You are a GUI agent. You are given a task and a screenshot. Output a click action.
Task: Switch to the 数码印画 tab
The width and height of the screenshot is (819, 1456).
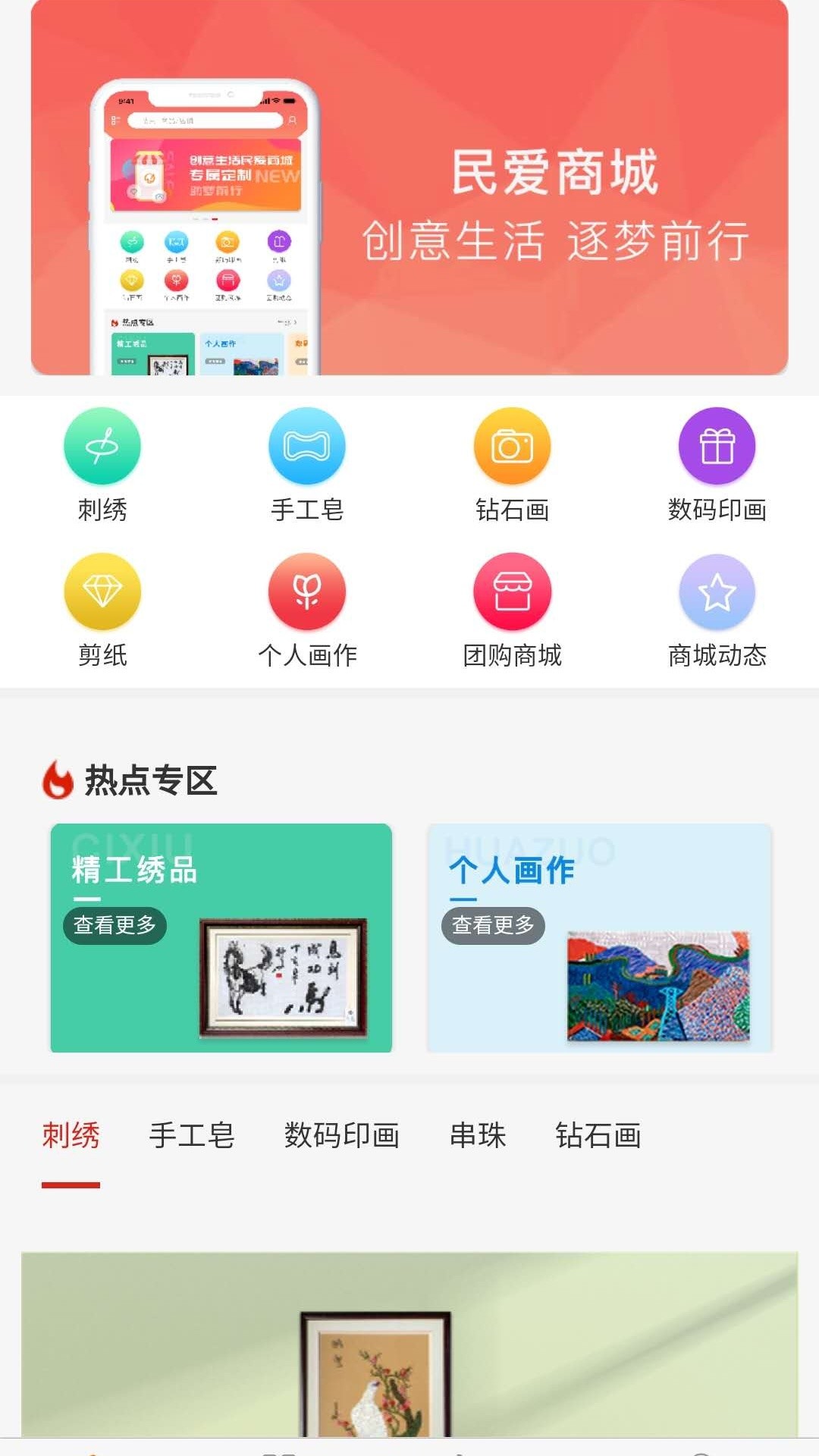pos(341,1135)
